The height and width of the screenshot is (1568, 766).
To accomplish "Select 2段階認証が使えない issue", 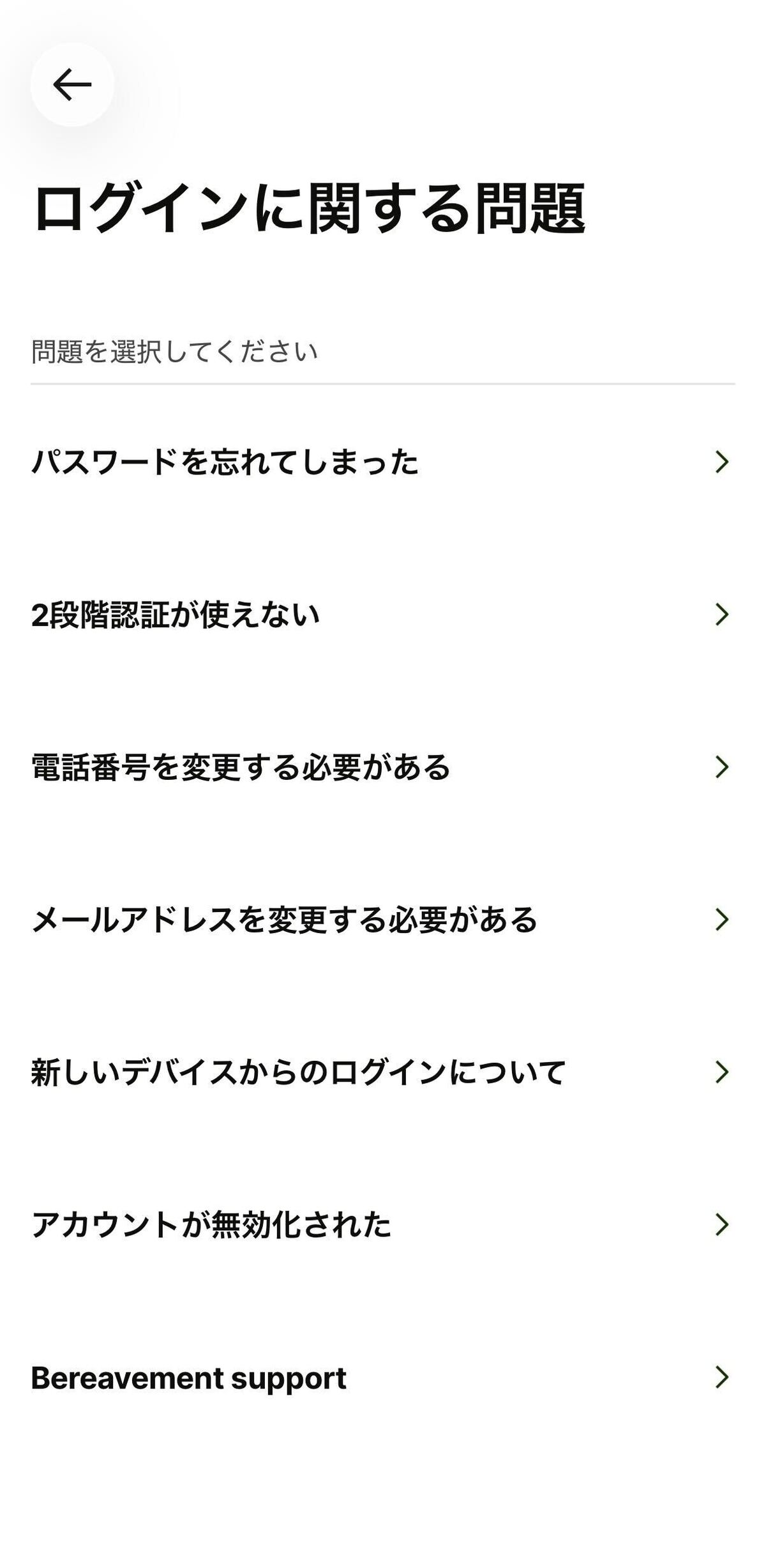I will point(382,614).
